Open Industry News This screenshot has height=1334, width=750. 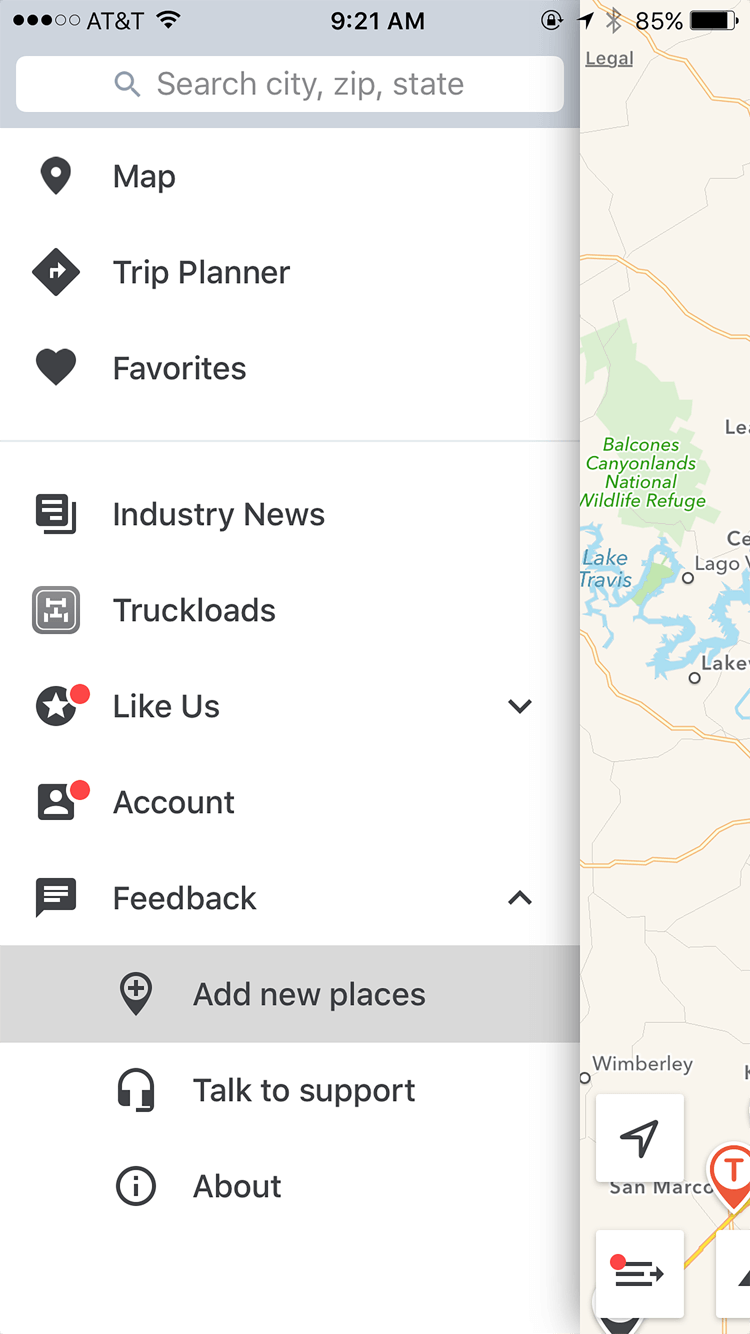pyautogui.click(x=290, y=514)
